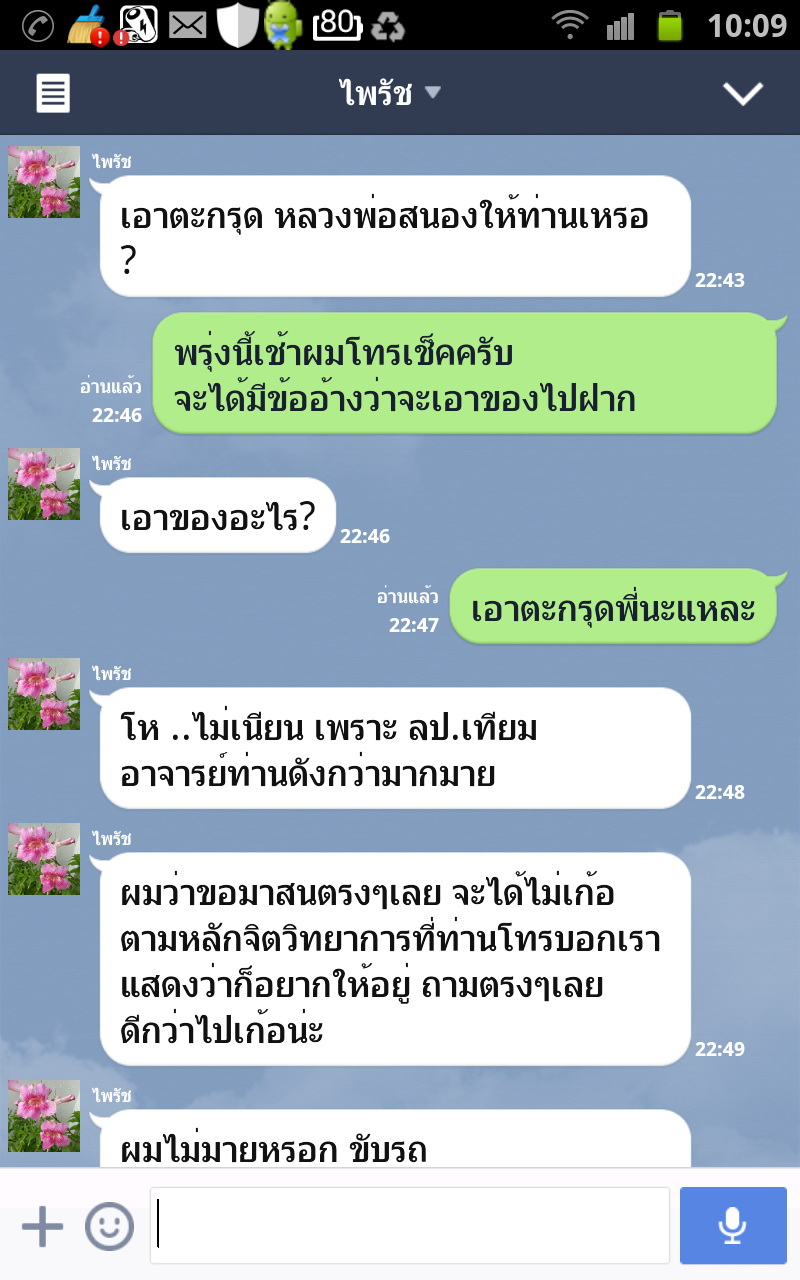The image size is (800, 1280).
Task: Open the chat options chevron menu
Action: tap(743, 93)
